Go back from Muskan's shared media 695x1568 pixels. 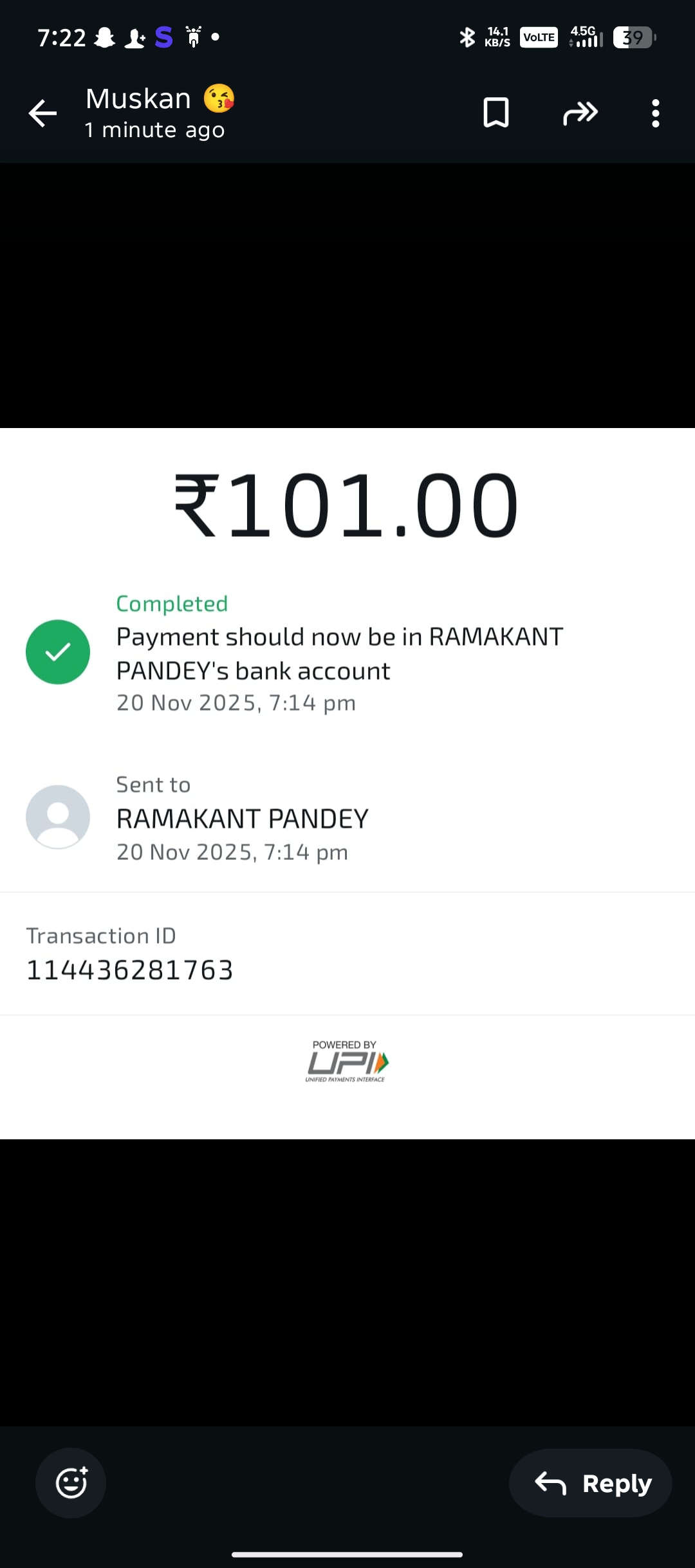43,114
